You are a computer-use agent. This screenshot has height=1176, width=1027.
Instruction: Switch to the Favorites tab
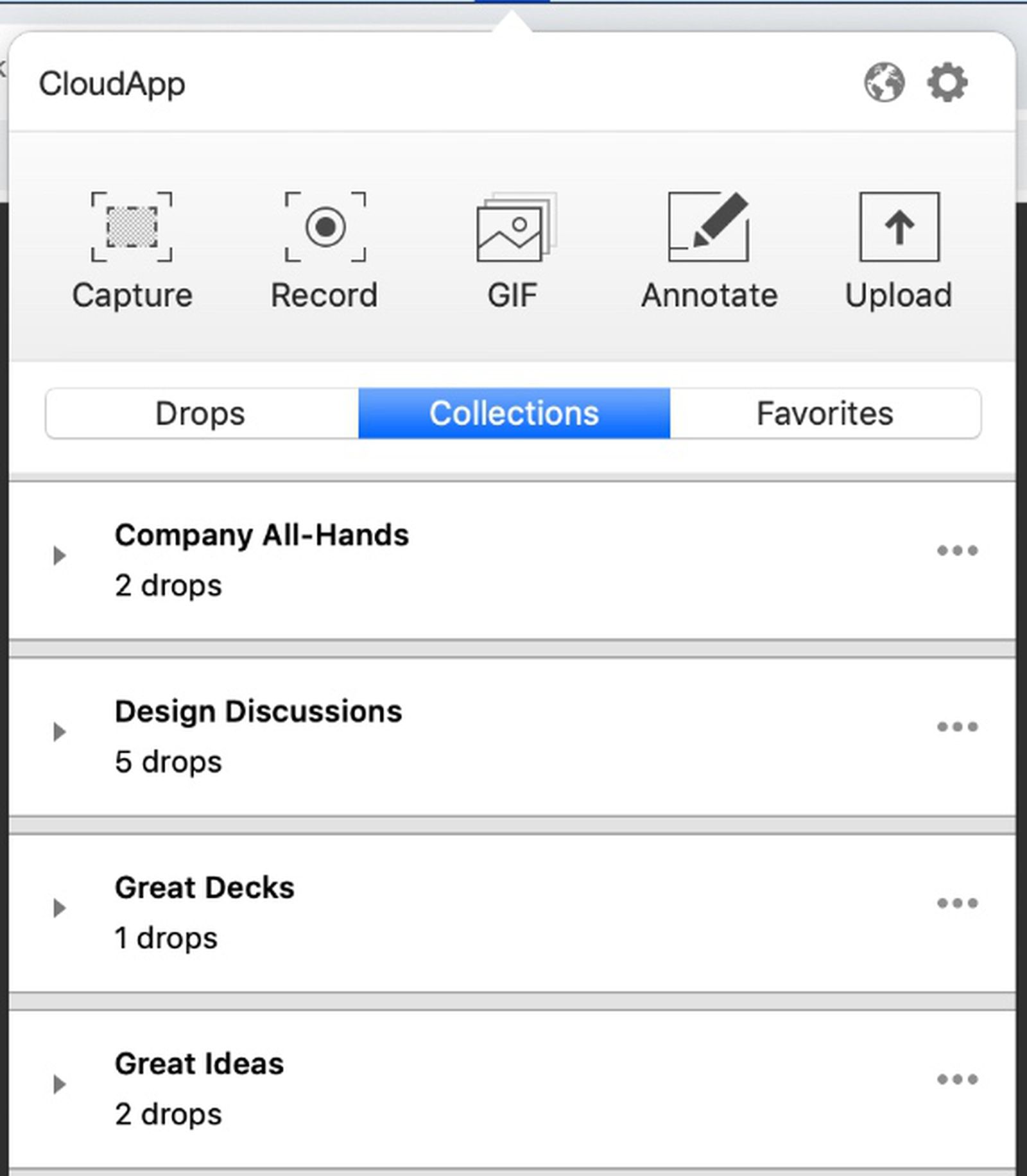825,413
